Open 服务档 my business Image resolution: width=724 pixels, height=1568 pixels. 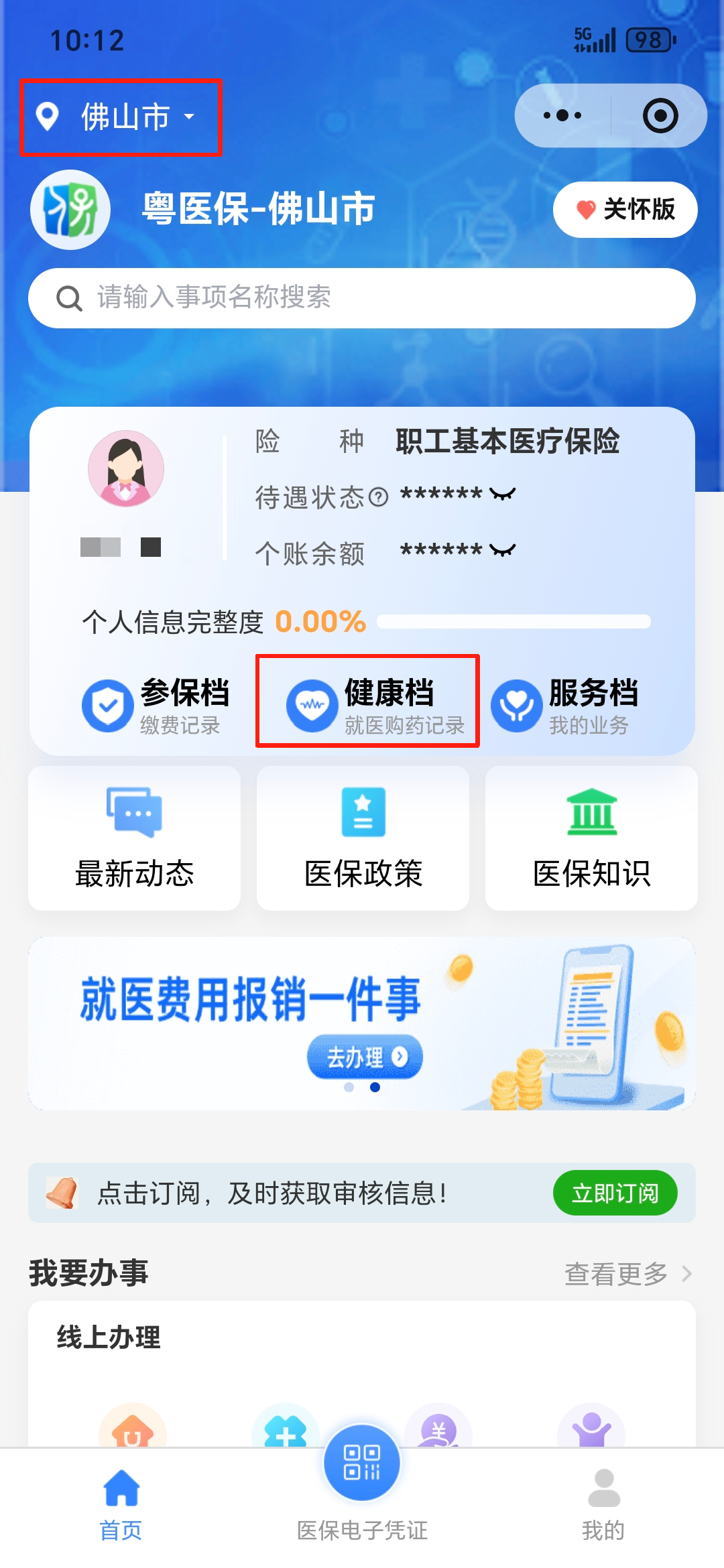pyautogui.click(x=565, y=705)
